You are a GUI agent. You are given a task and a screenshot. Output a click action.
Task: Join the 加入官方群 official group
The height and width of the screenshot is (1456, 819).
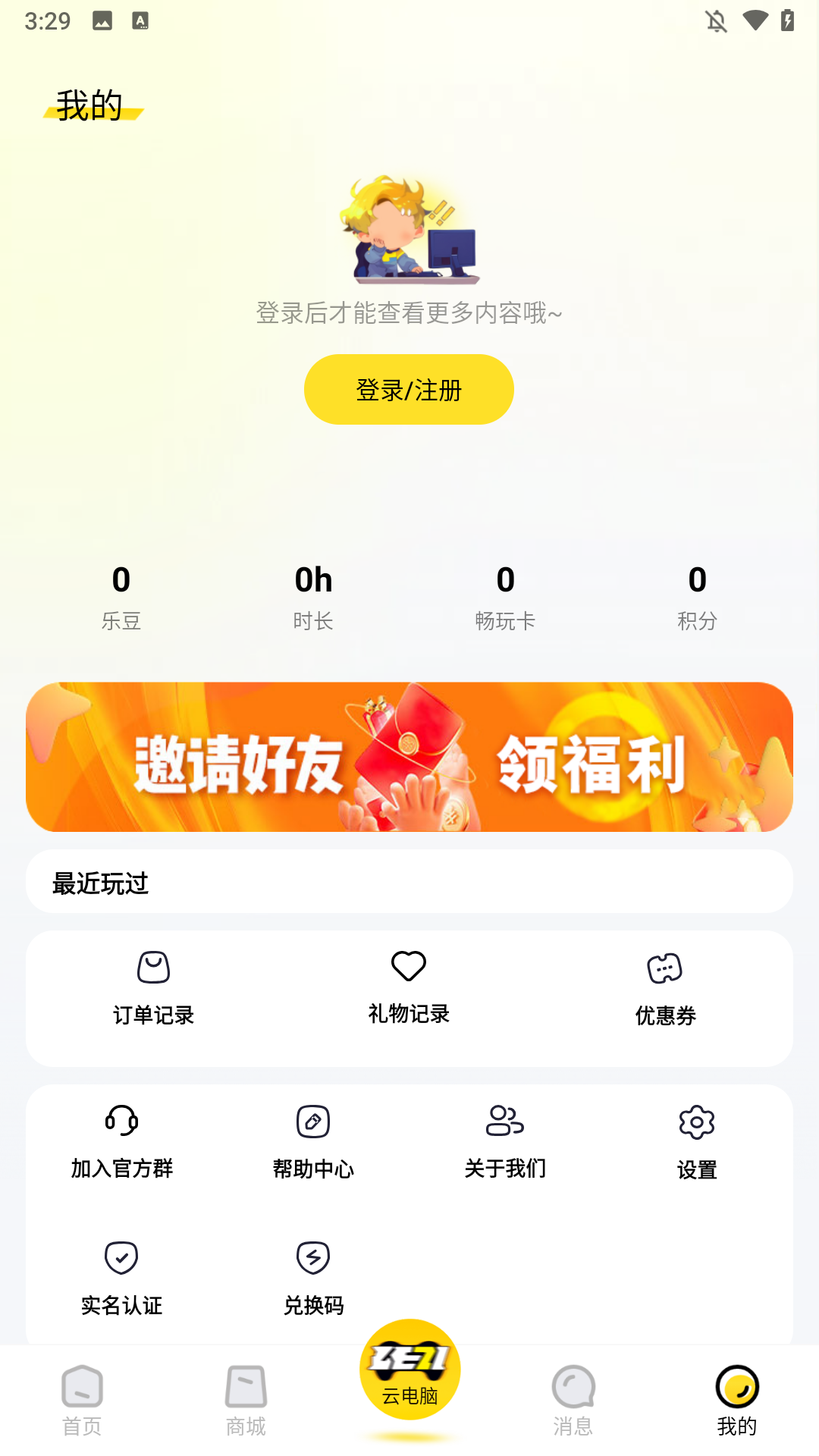[123, 1141]
